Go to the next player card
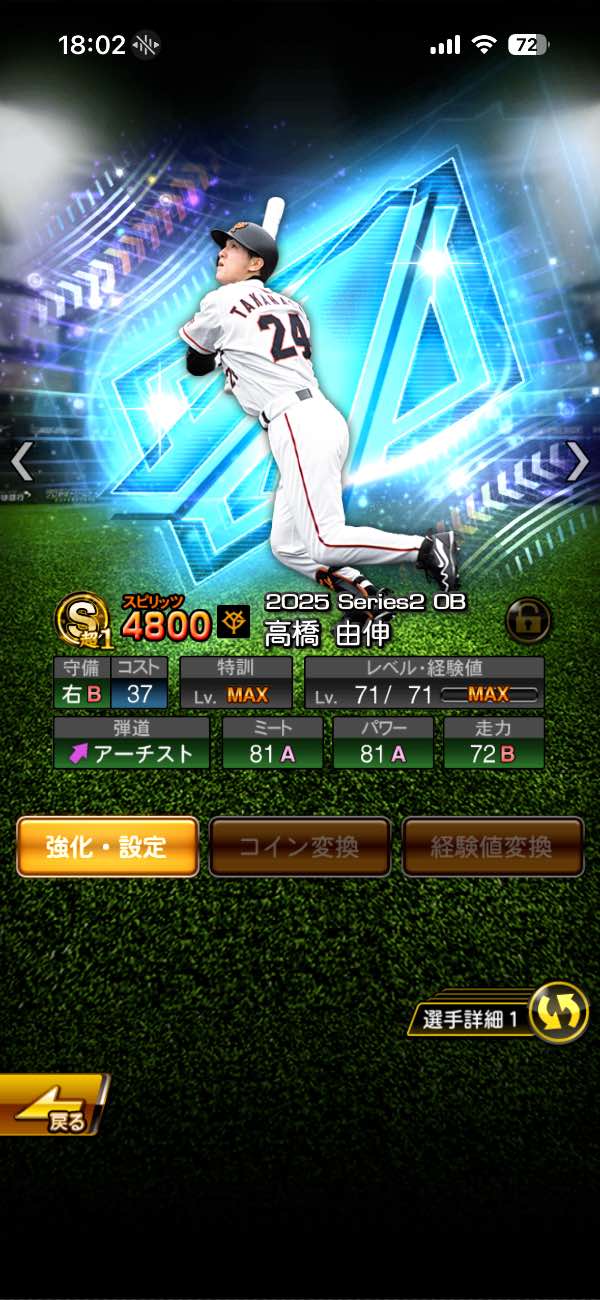This screenshot has width=600, height=1300. (578, 462)
